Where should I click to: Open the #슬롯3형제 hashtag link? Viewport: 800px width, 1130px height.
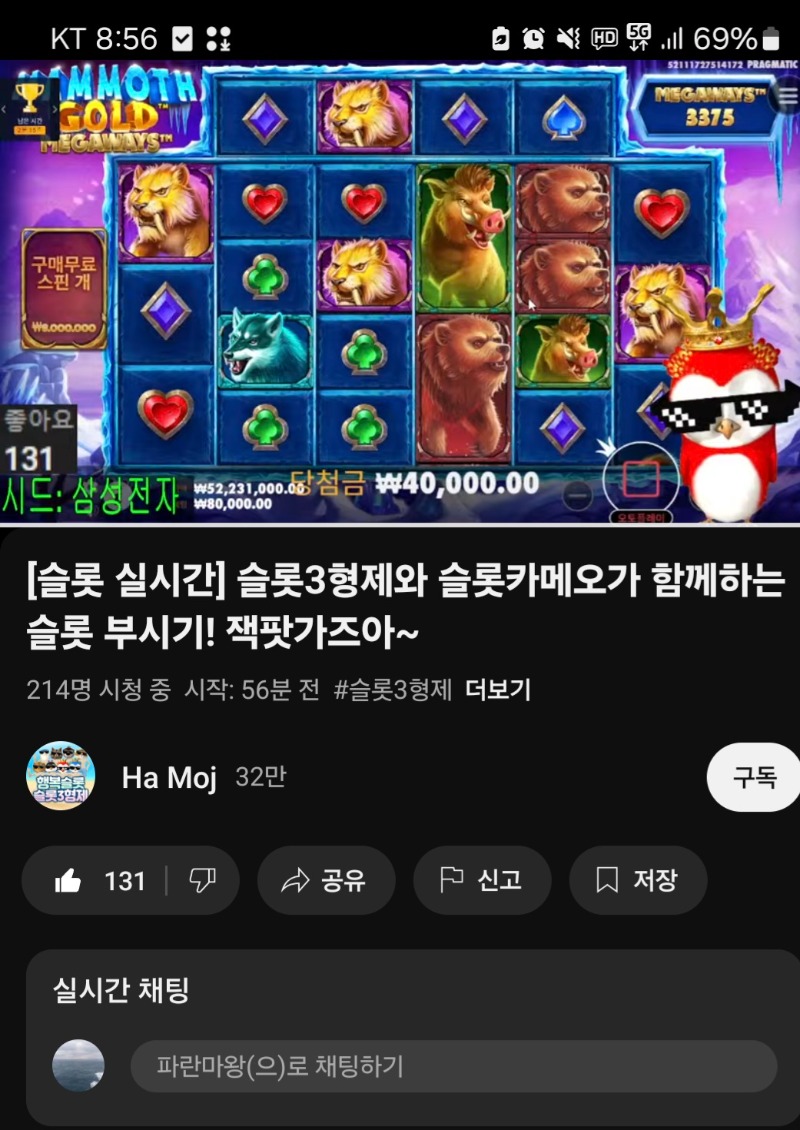pyautogui.click(x=393, y=689)
